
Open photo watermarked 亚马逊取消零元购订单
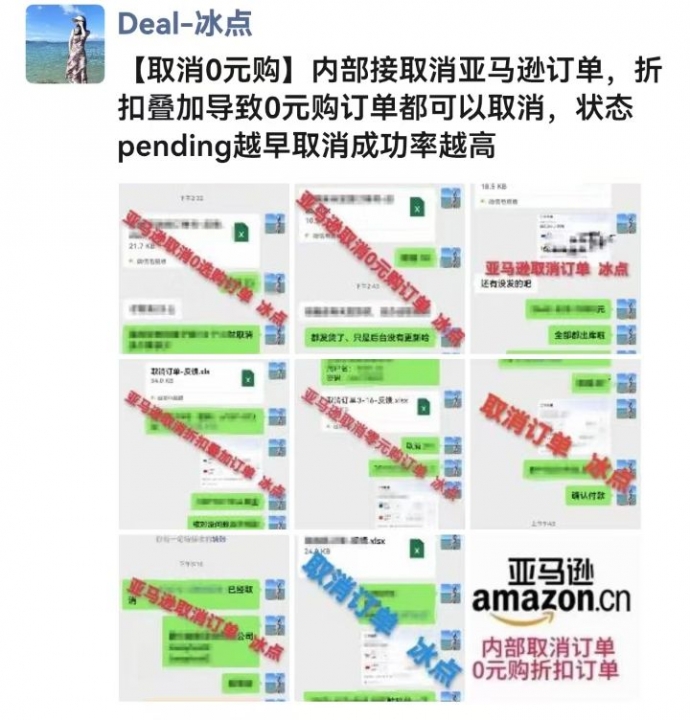379,443
